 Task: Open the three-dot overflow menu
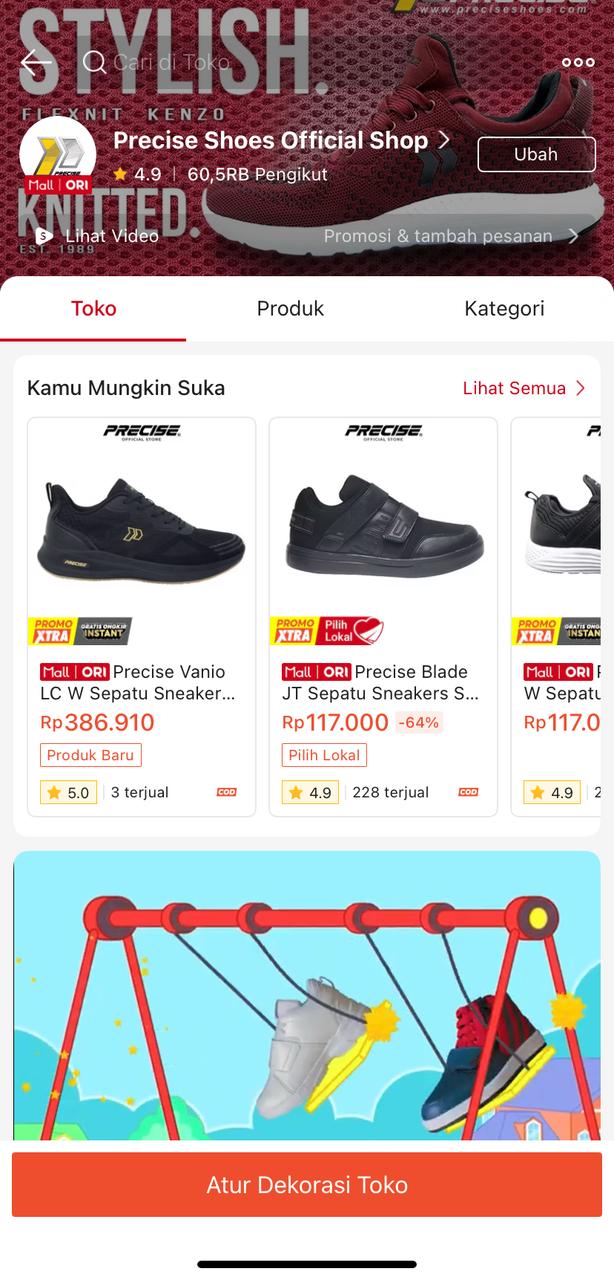pos(578,63)
